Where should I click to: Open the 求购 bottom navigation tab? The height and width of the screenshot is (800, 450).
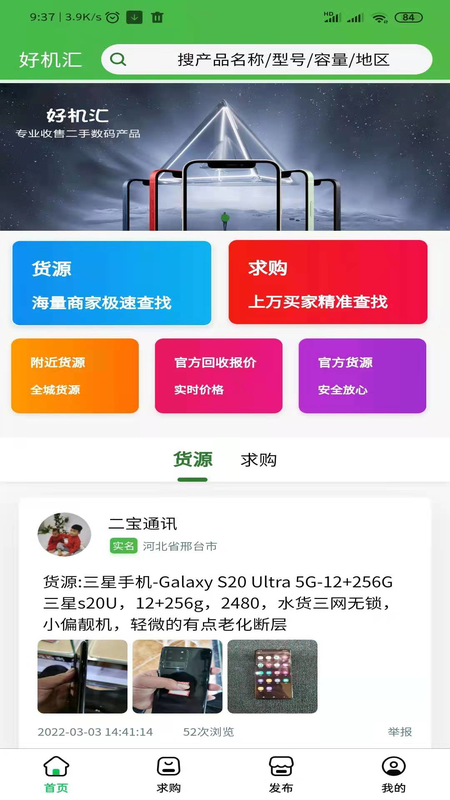tap(169, 774)
